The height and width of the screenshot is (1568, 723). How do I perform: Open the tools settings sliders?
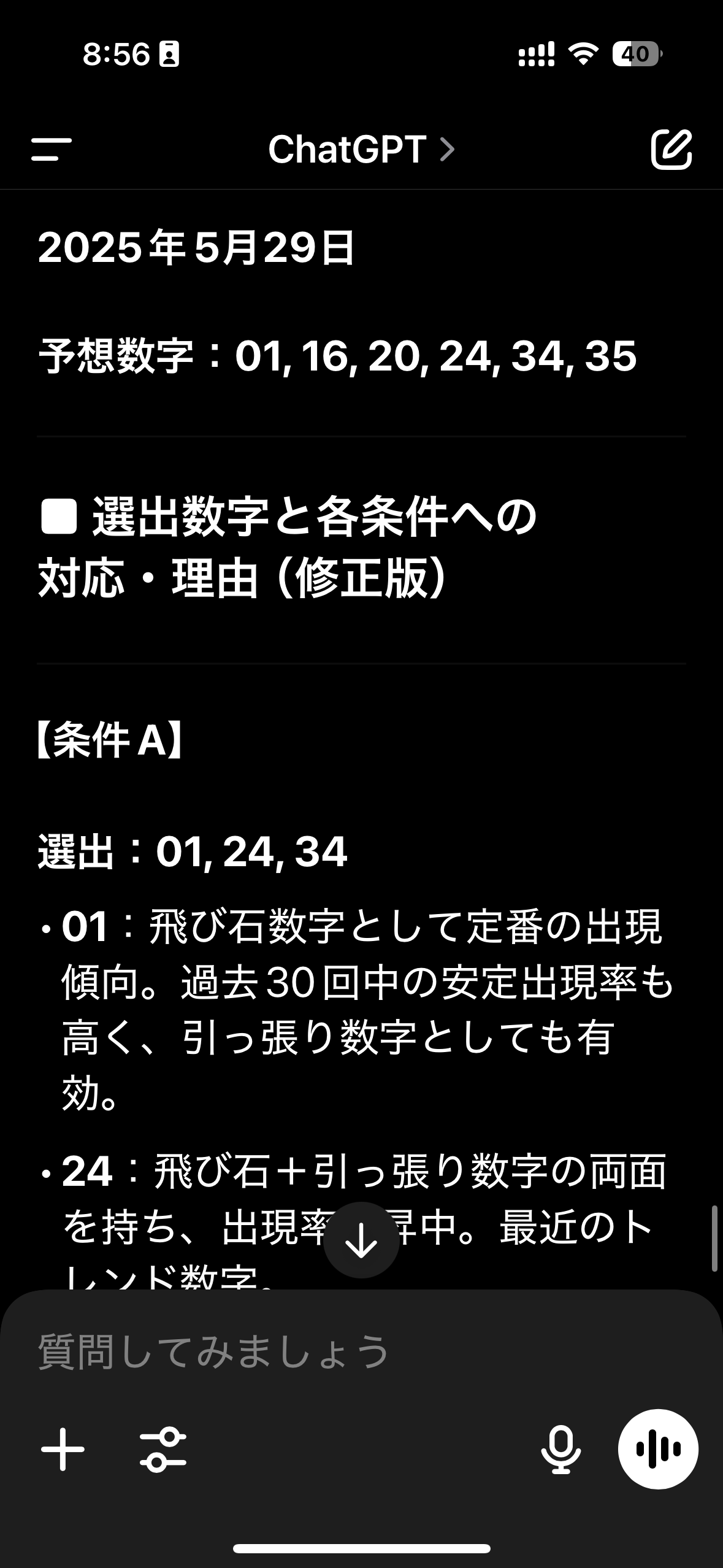[x=163, y=1449]
